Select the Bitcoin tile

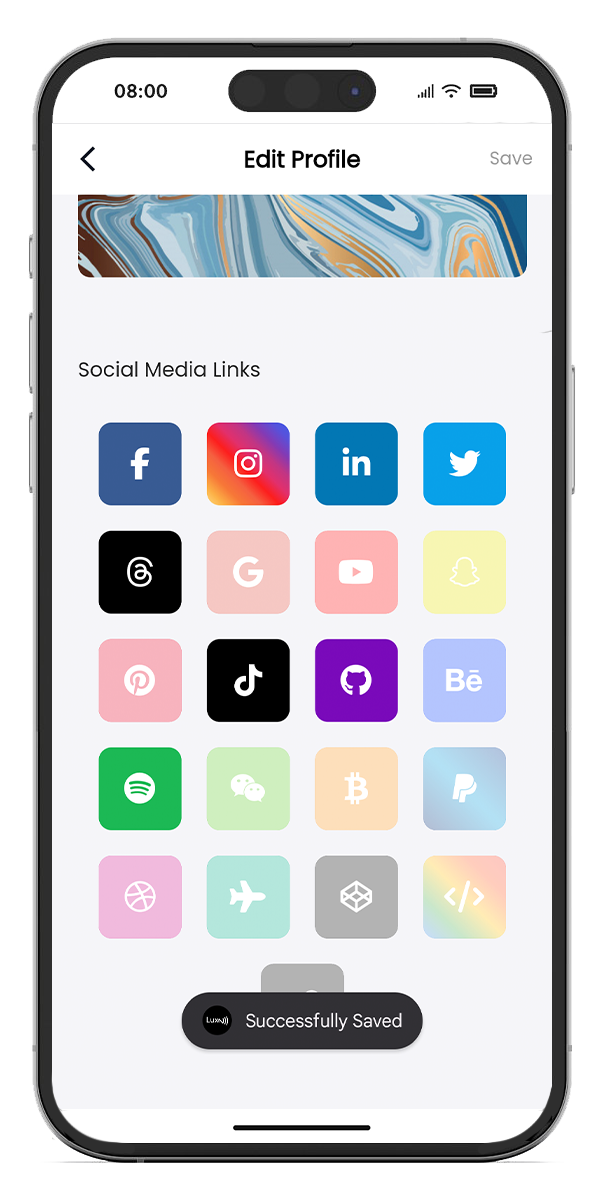356,788
